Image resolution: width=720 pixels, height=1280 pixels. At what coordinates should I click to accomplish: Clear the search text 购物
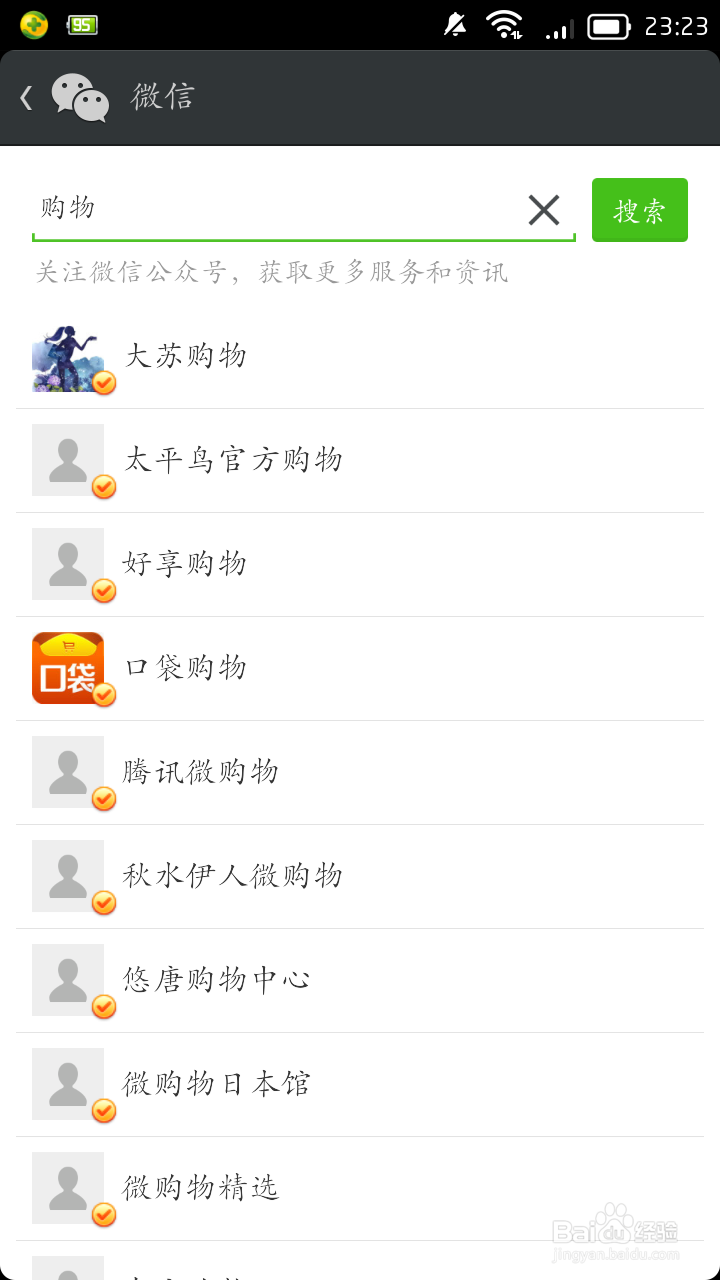point(543,210)
